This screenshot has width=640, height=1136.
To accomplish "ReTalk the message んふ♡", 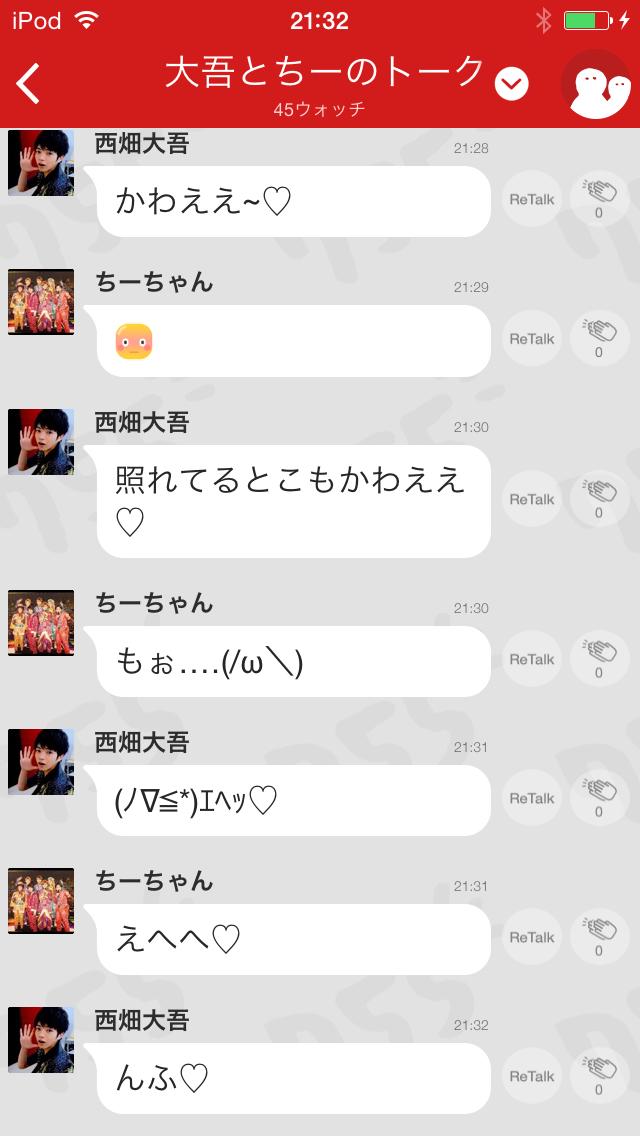I will (531, 1077).
